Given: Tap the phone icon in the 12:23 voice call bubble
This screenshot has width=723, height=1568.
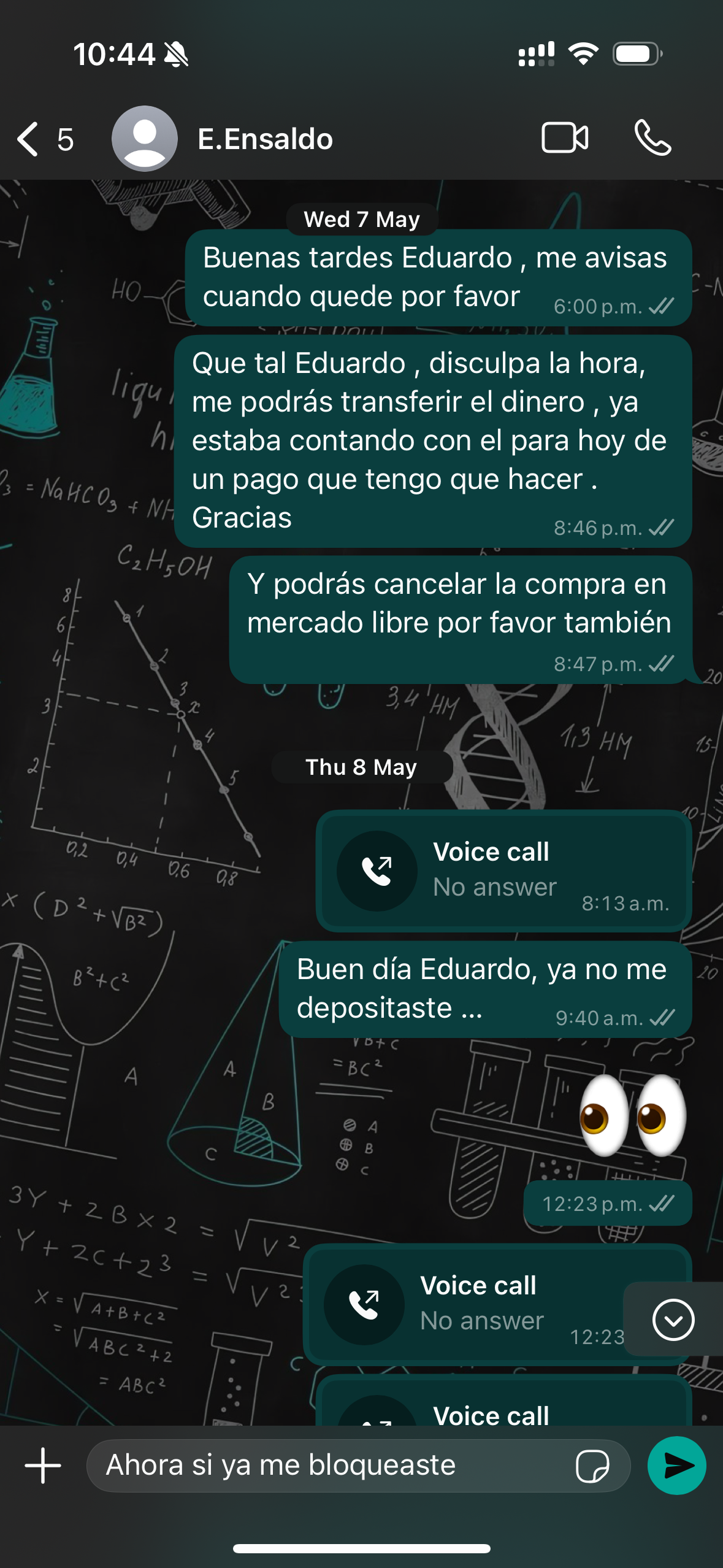Looking at the screenshot, I should (x=364, y=1305).
